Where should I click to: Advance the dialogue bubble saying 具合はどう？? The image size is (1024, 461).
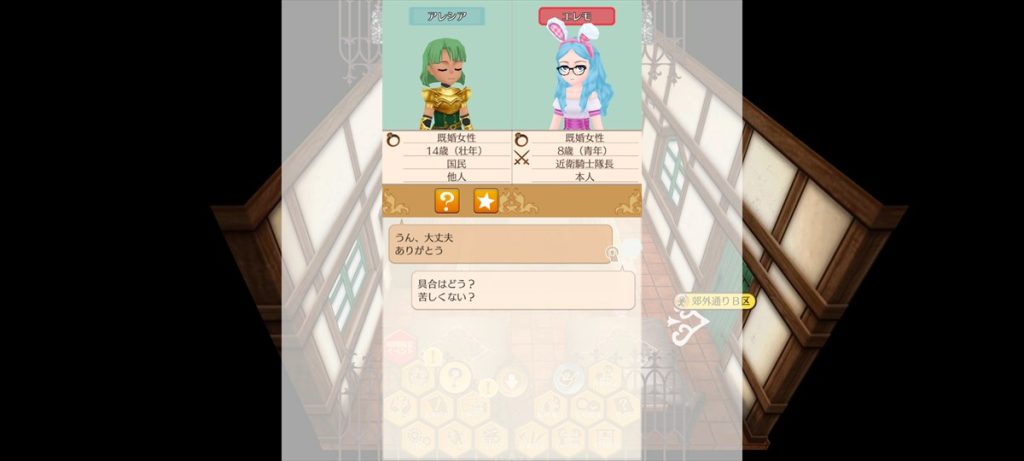click(523, 290)
